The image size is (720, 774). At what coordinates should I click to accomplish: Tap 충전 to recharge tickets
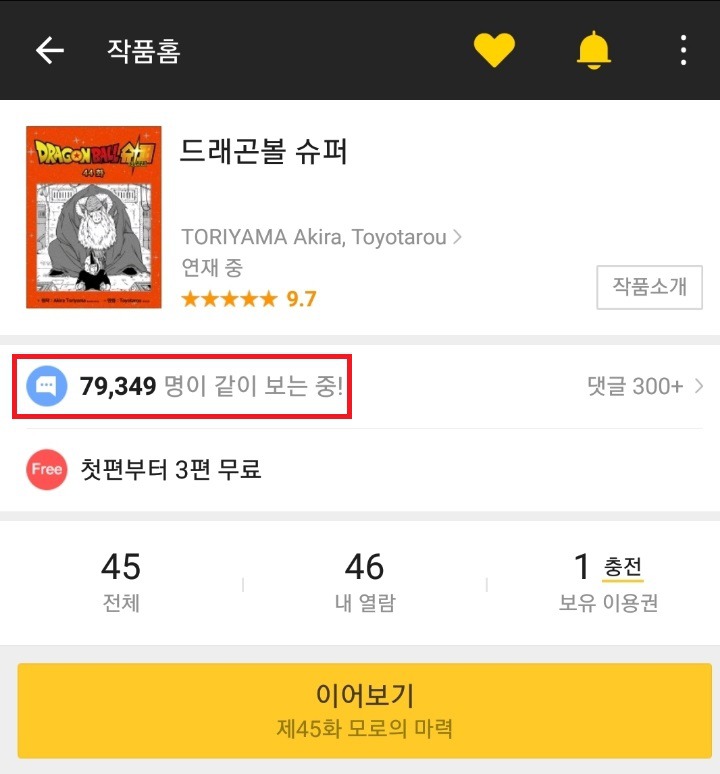pos(623,567)
